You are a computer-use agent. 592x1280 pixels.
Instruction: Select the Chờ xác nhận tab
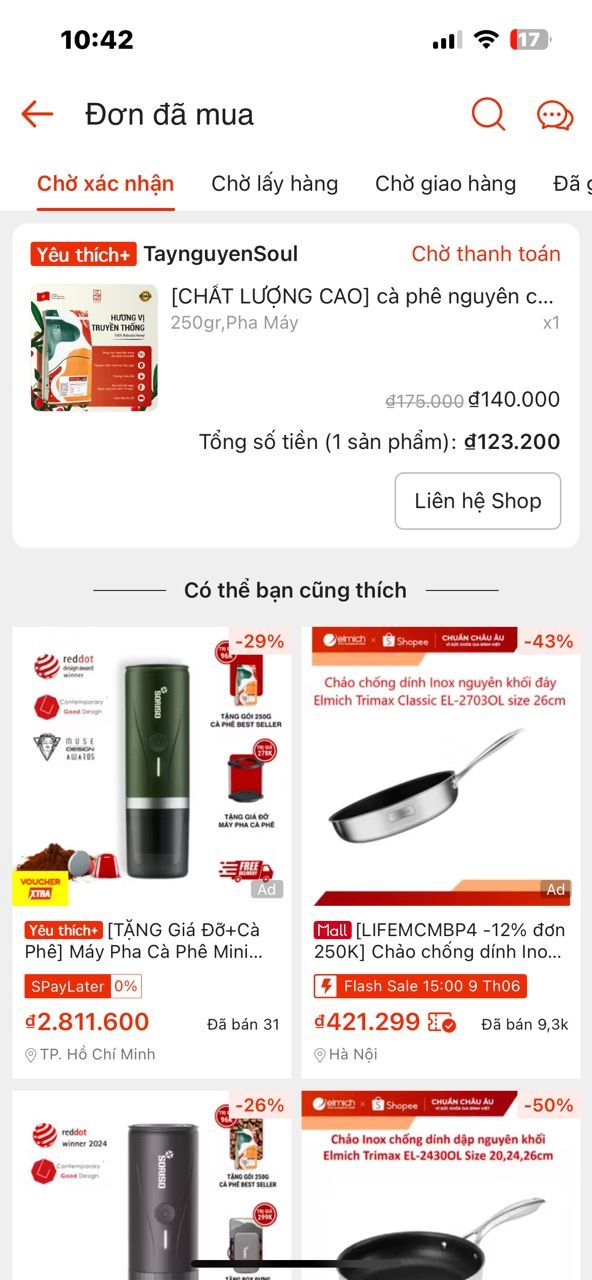tap(106, 184)
